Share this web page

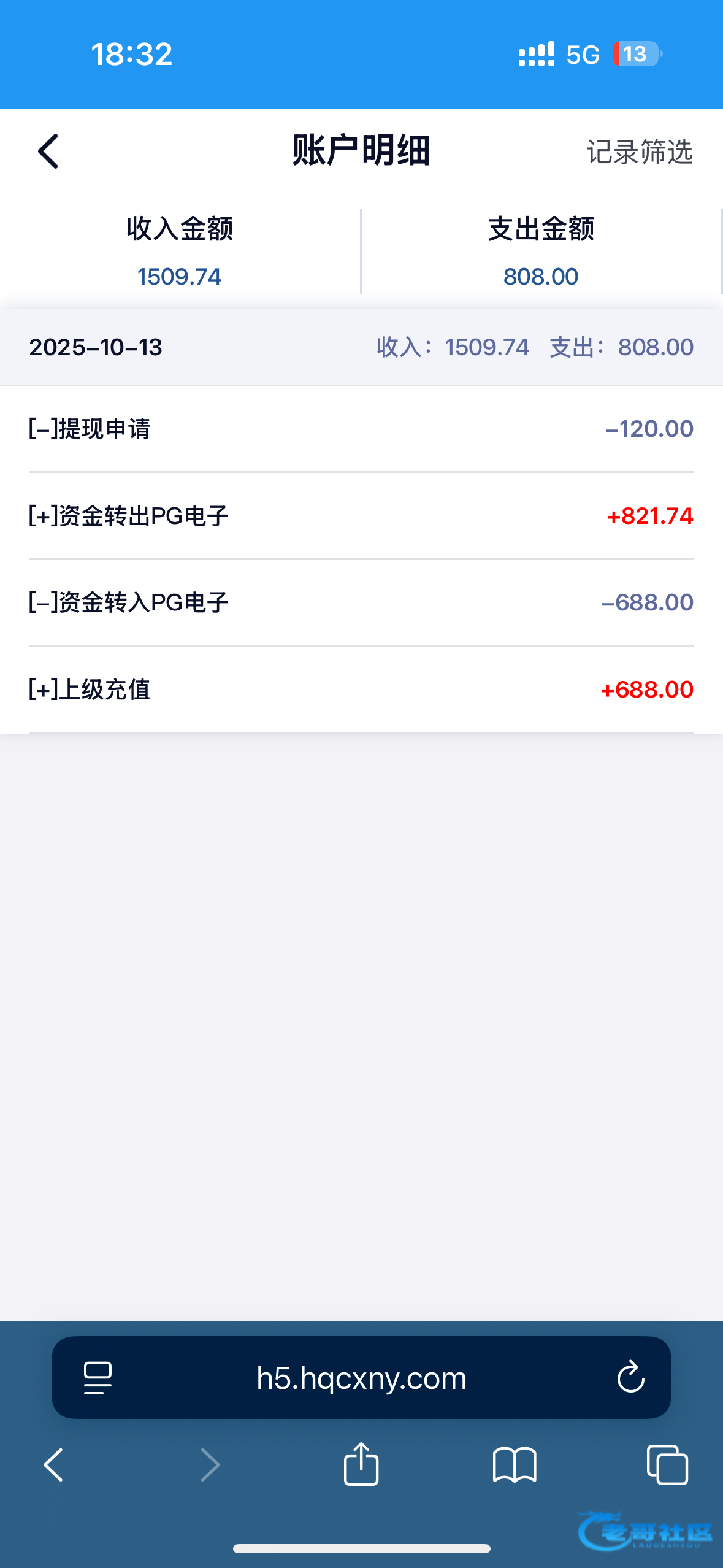coord(361,1464)
